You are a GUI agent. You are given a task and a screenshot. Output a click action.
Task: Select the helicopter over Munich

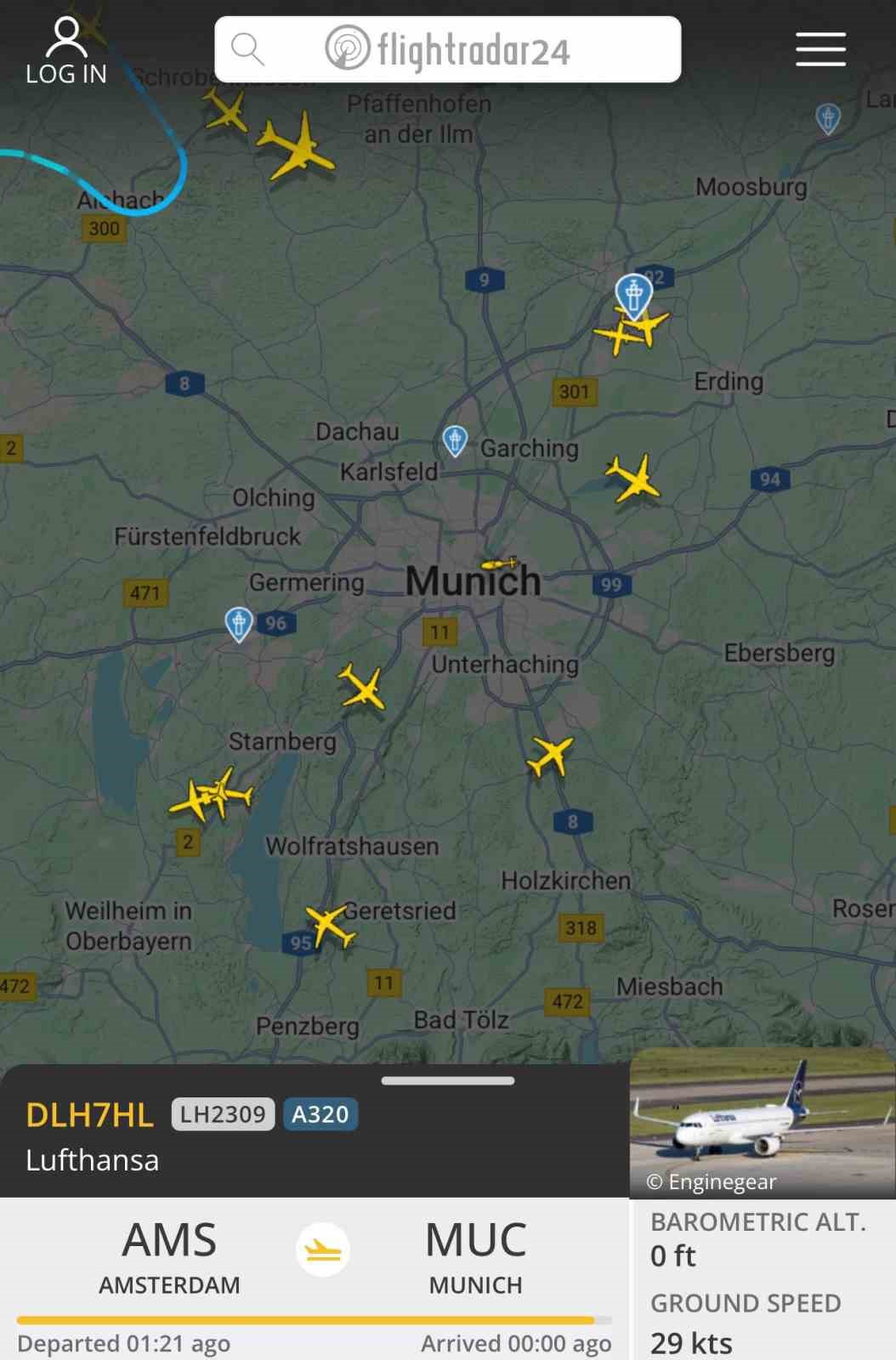[499, 564]
